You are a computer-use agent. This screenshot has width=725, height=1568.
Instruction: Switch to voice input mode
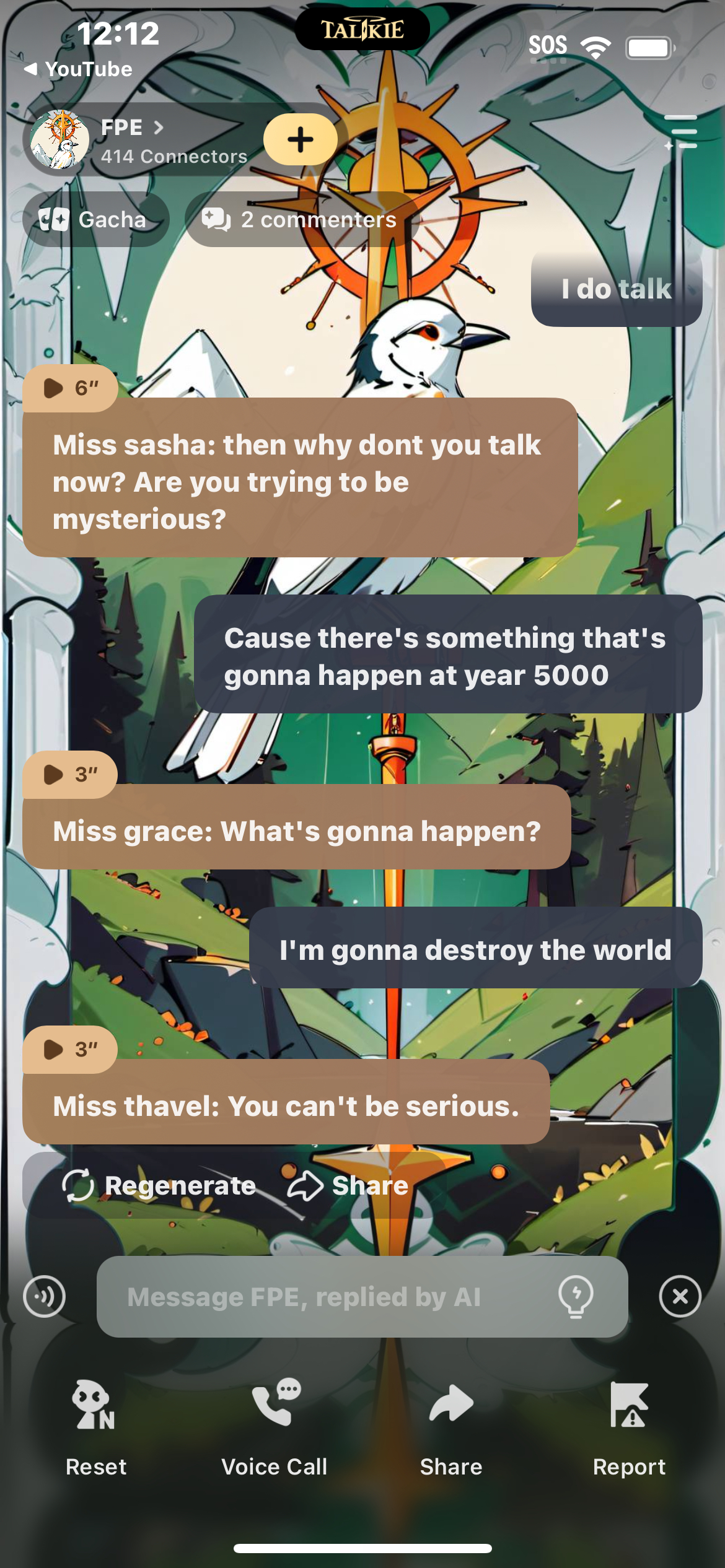[x=44, y=1296]
